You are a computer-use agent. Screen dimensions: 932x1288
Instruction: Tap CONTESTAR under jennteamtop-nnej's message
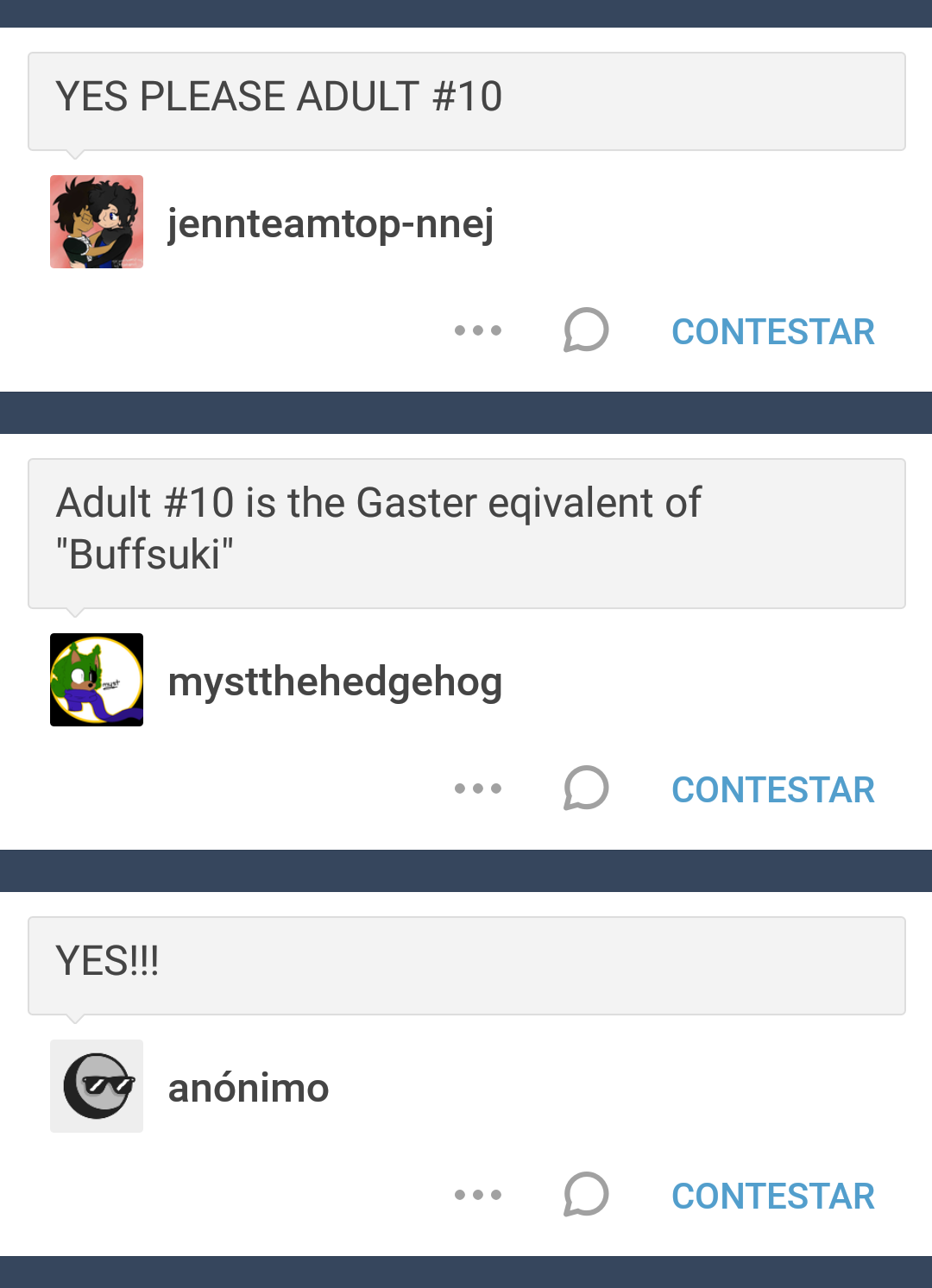(x=772, y=332)
